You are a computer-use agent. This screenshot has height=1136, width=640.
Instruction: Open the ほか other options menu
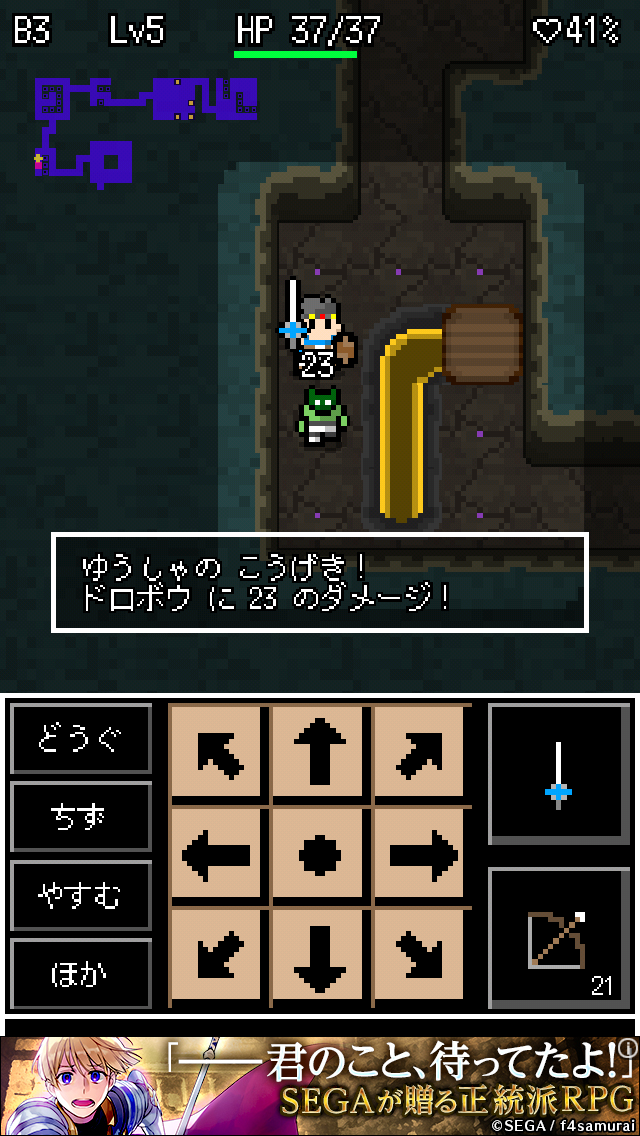[81, 973]
